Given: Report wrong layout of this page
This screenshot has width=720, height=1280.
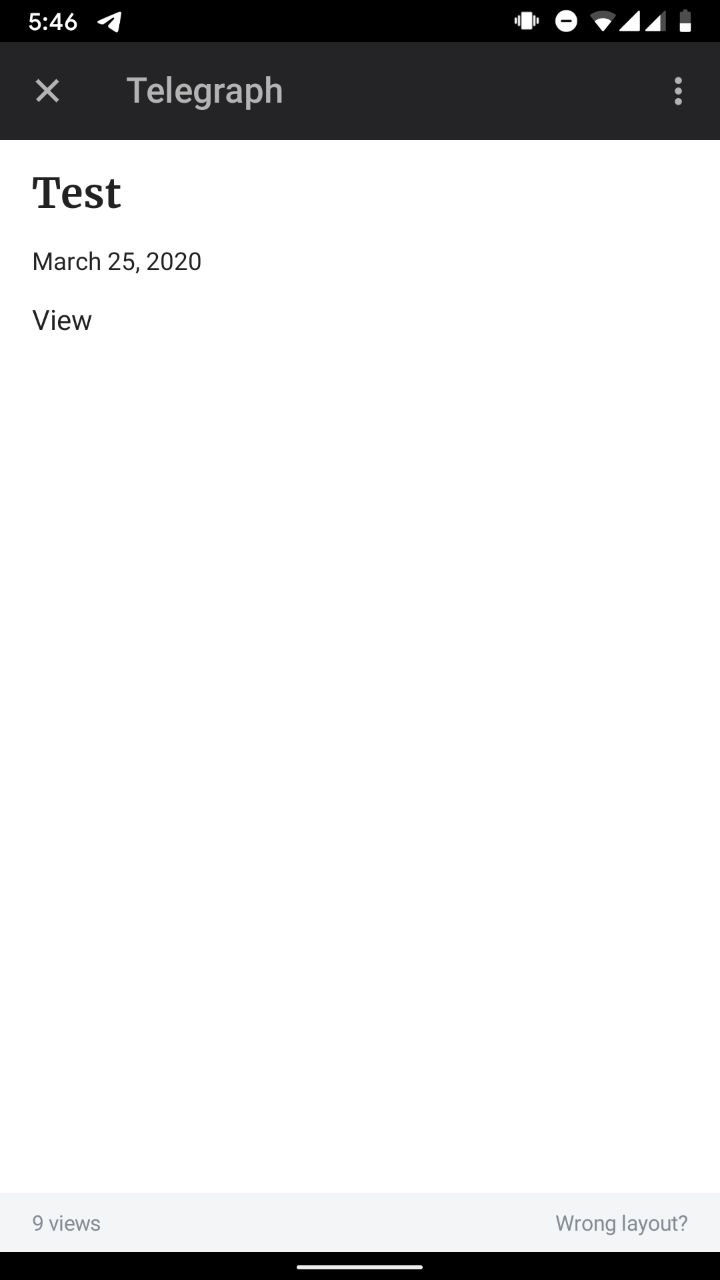Looking at the screenshot, I should tap(621, 1223).
